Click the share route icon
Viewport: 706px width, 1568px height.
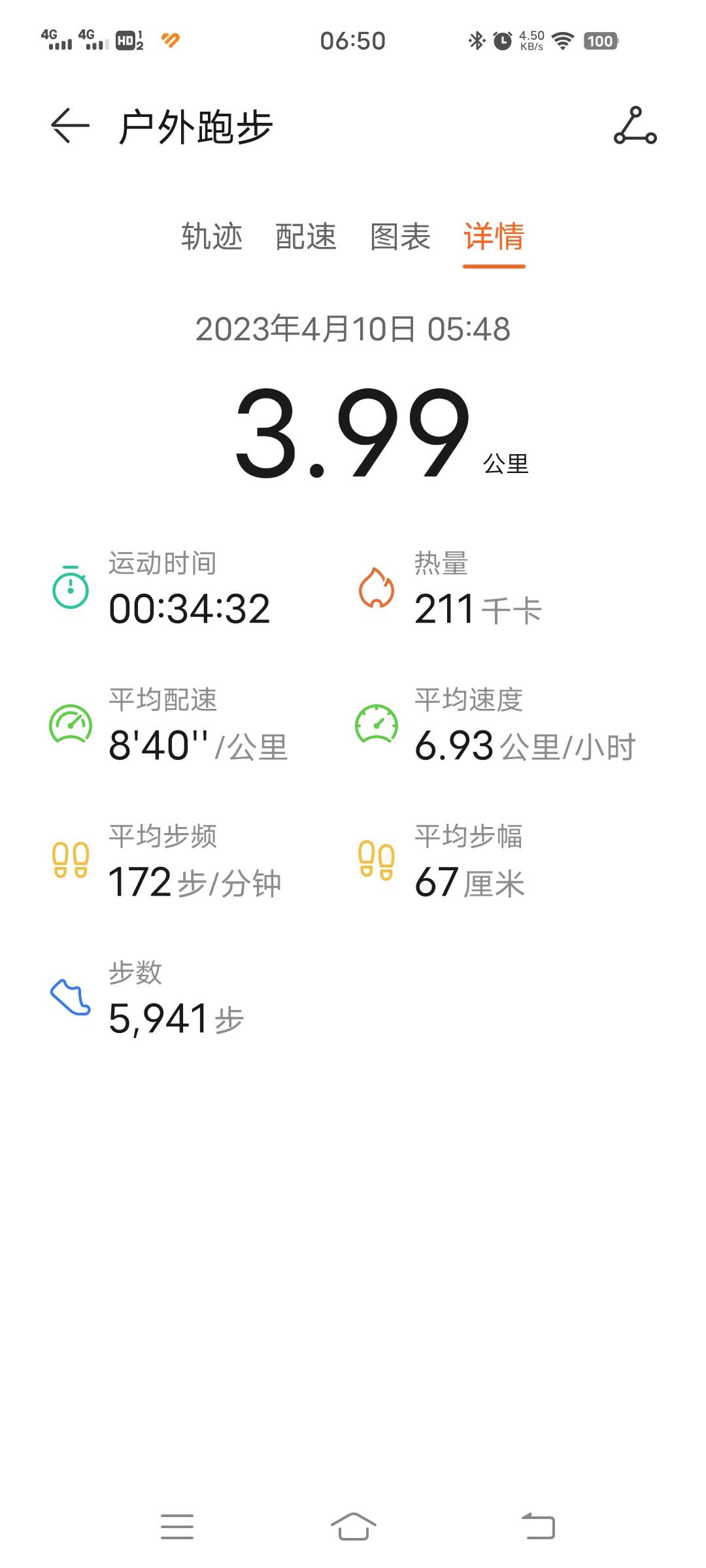[635, 129]
